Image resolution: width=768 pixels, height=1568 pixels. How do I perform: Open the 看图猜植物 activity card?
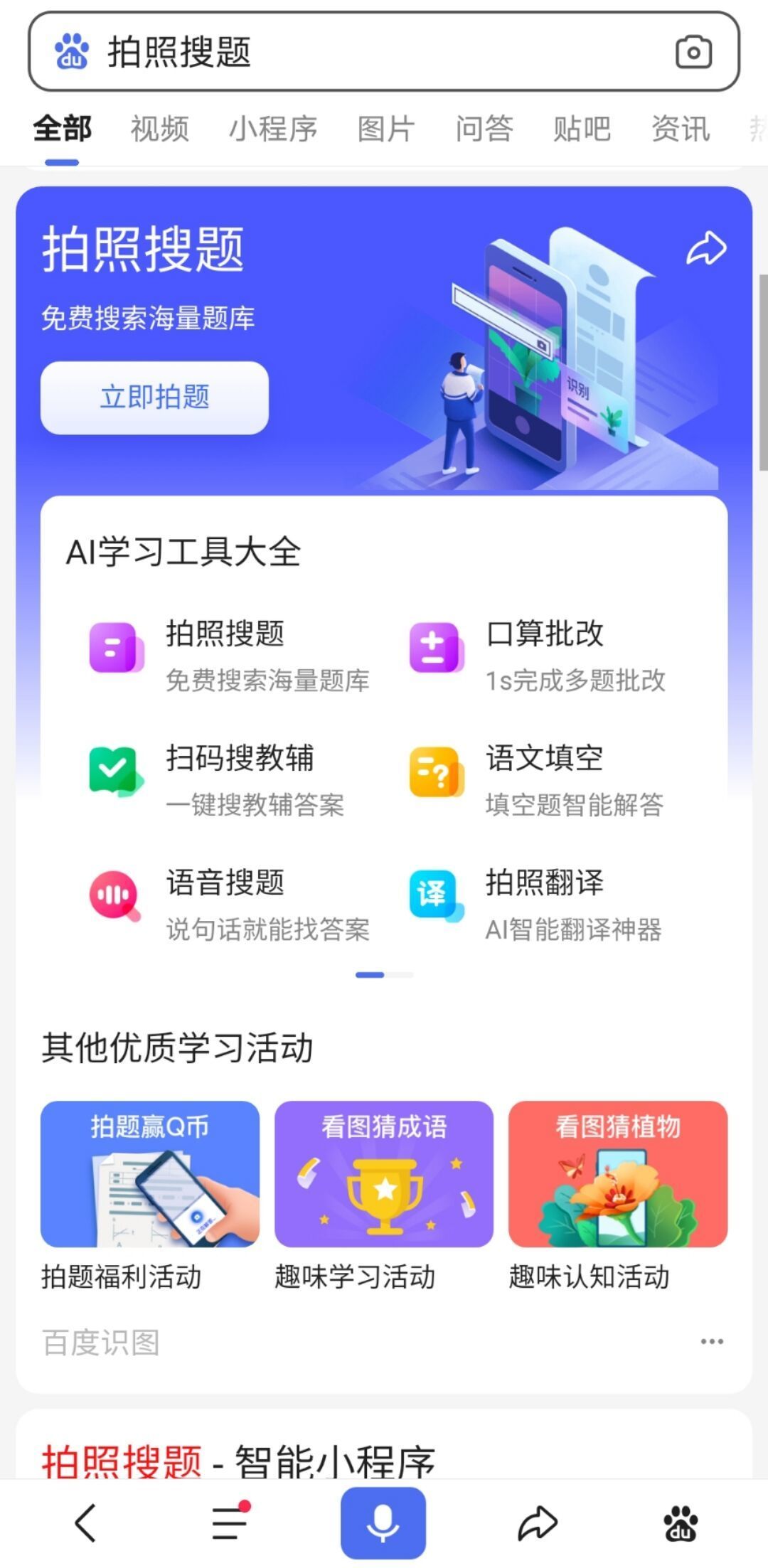[x=617, y=1175]
